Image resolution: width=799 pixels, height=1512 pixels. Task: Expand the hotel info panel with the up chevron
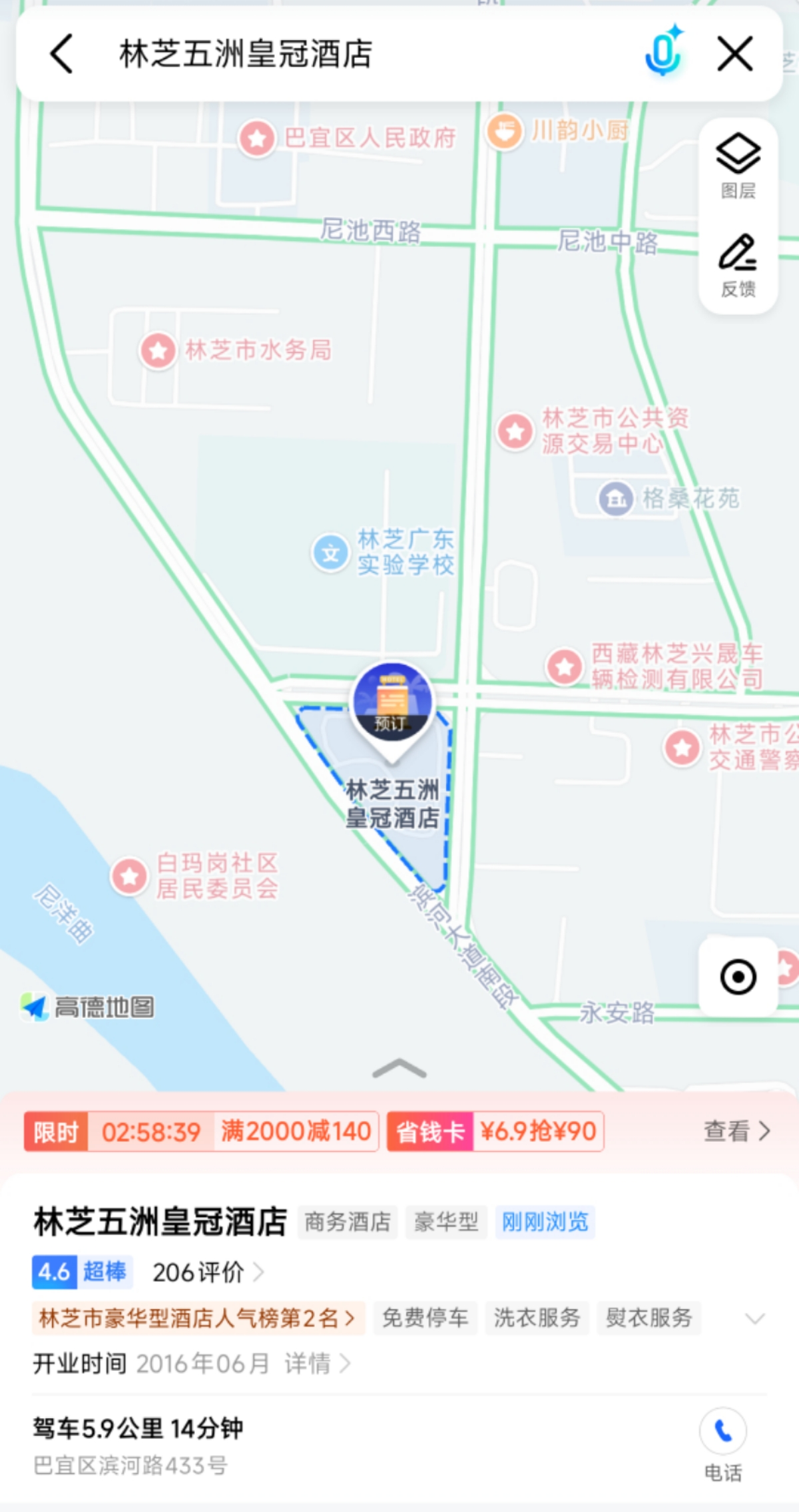tap(400, 1069)
